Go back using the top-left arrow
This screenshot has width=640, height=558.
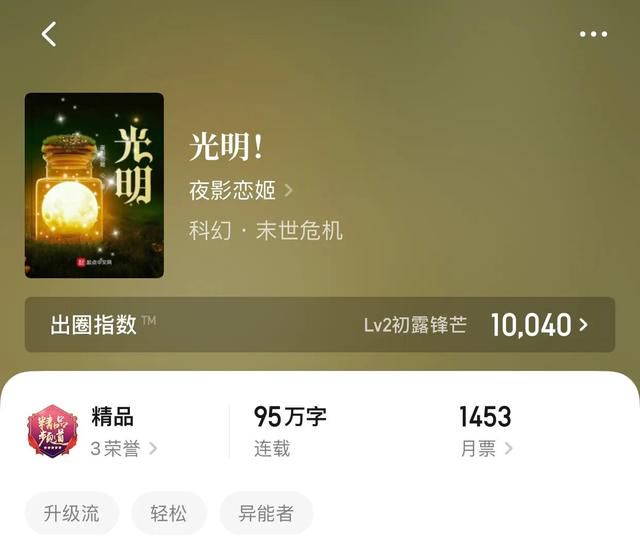[49, 34]
